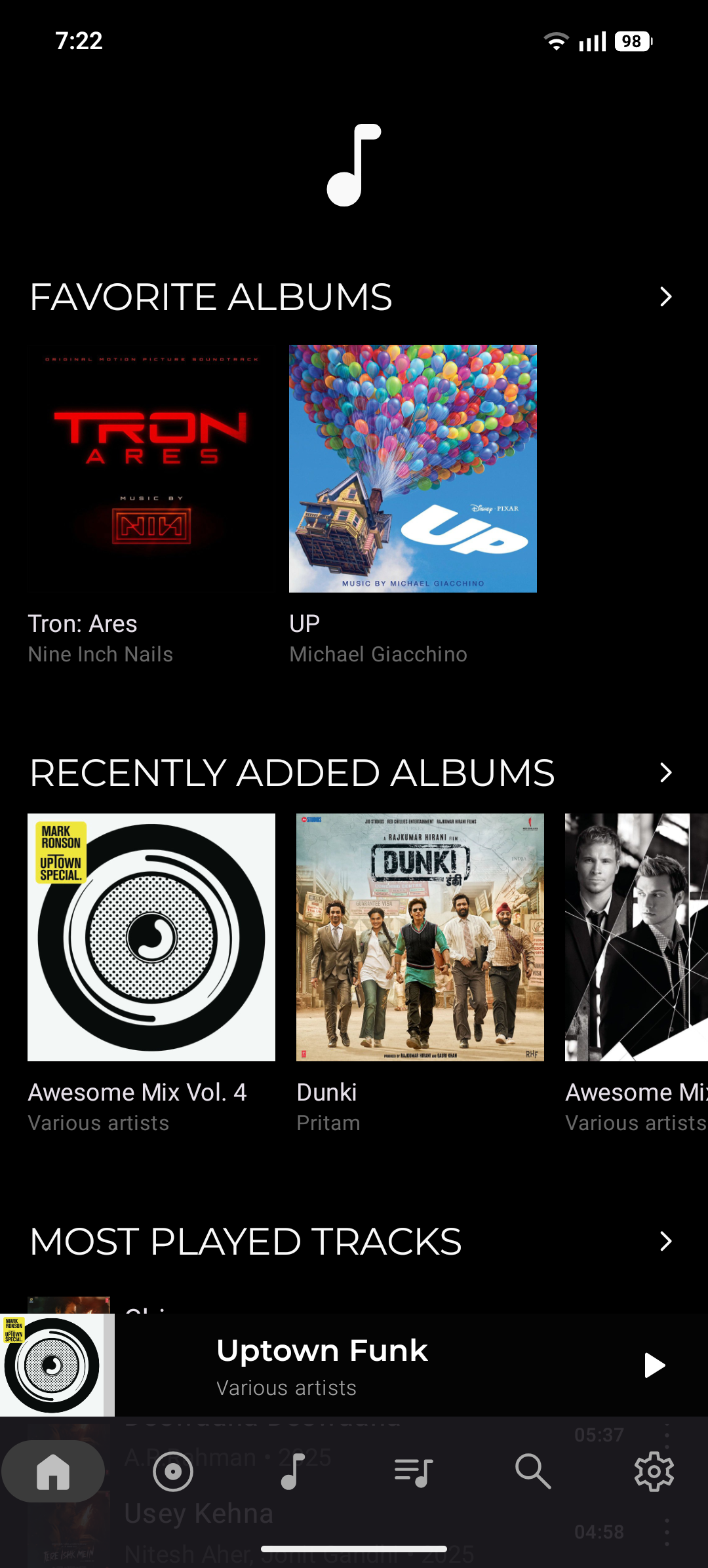This screenshot has height=1568, width=708.
Task: Open the Dunki album by Pritam
Action: coord(420,937)
